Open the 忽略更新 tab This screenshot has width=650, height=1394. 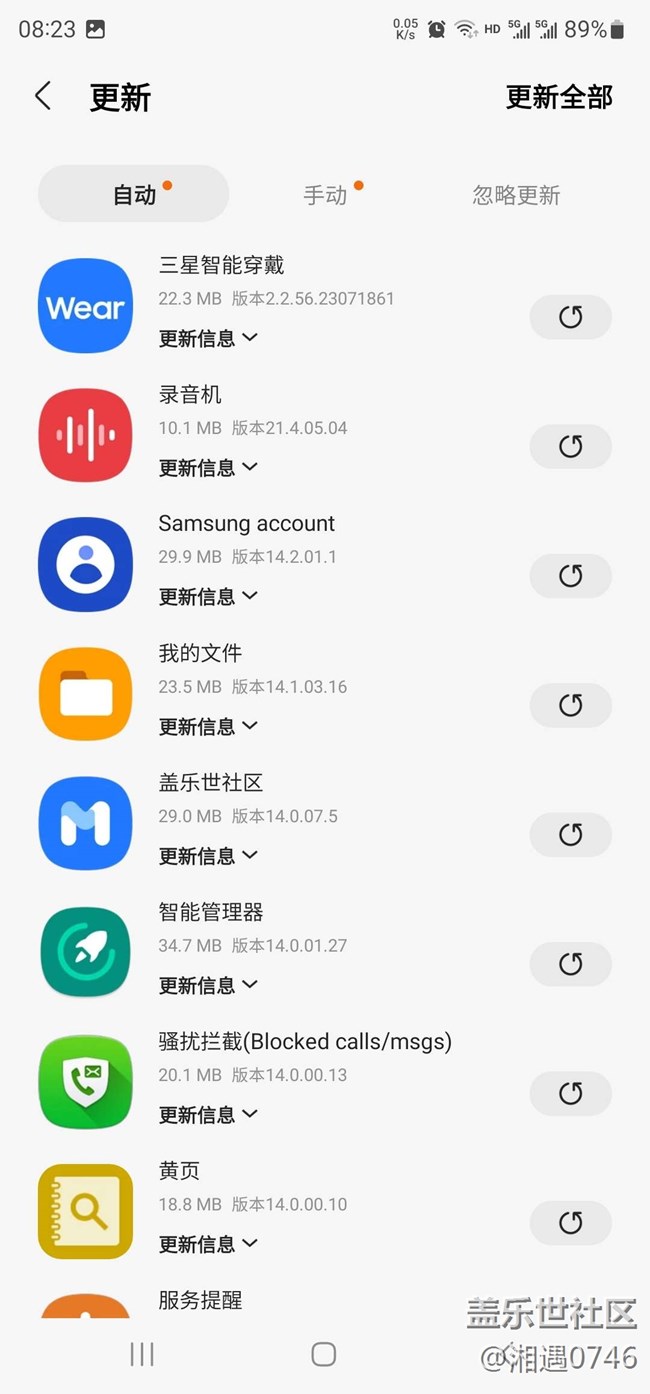(x=516, y=195)
